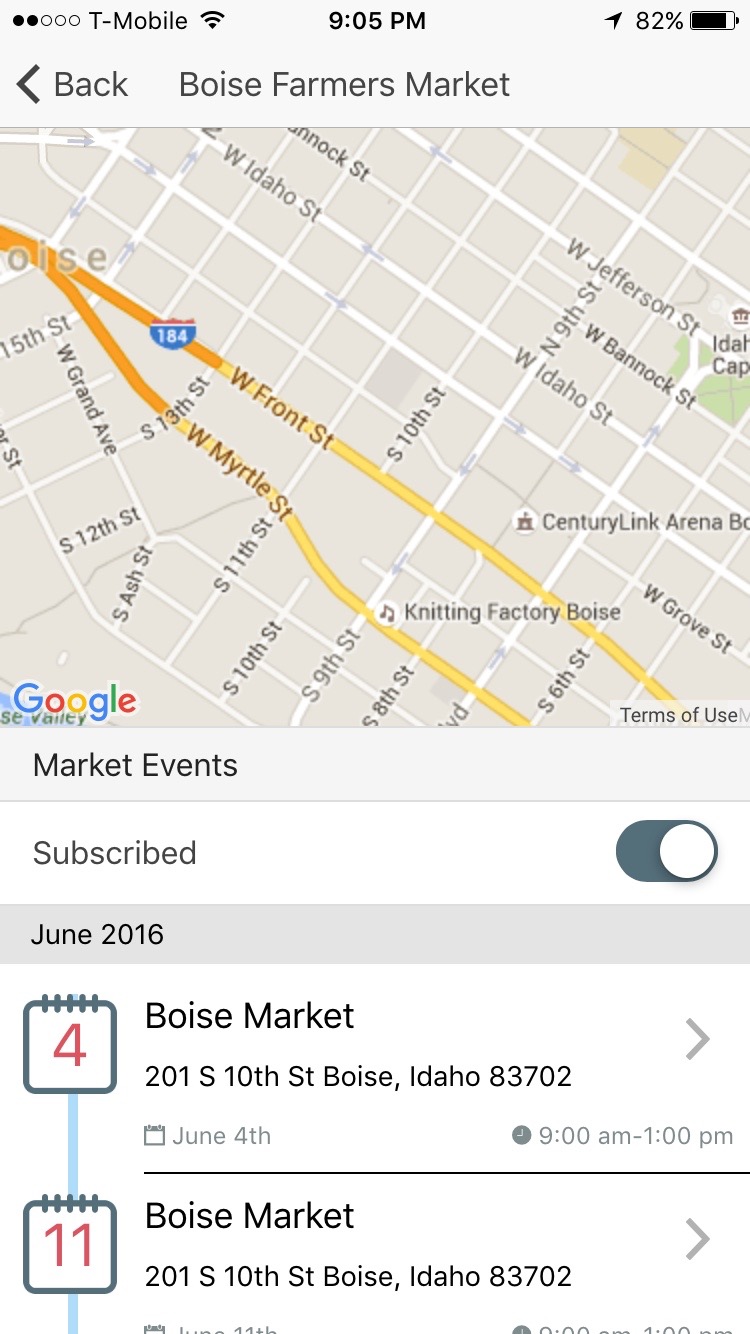The width and height of the screenshot is (750, 1334).
Task: Go back to the previous screen
Action: 72,85
